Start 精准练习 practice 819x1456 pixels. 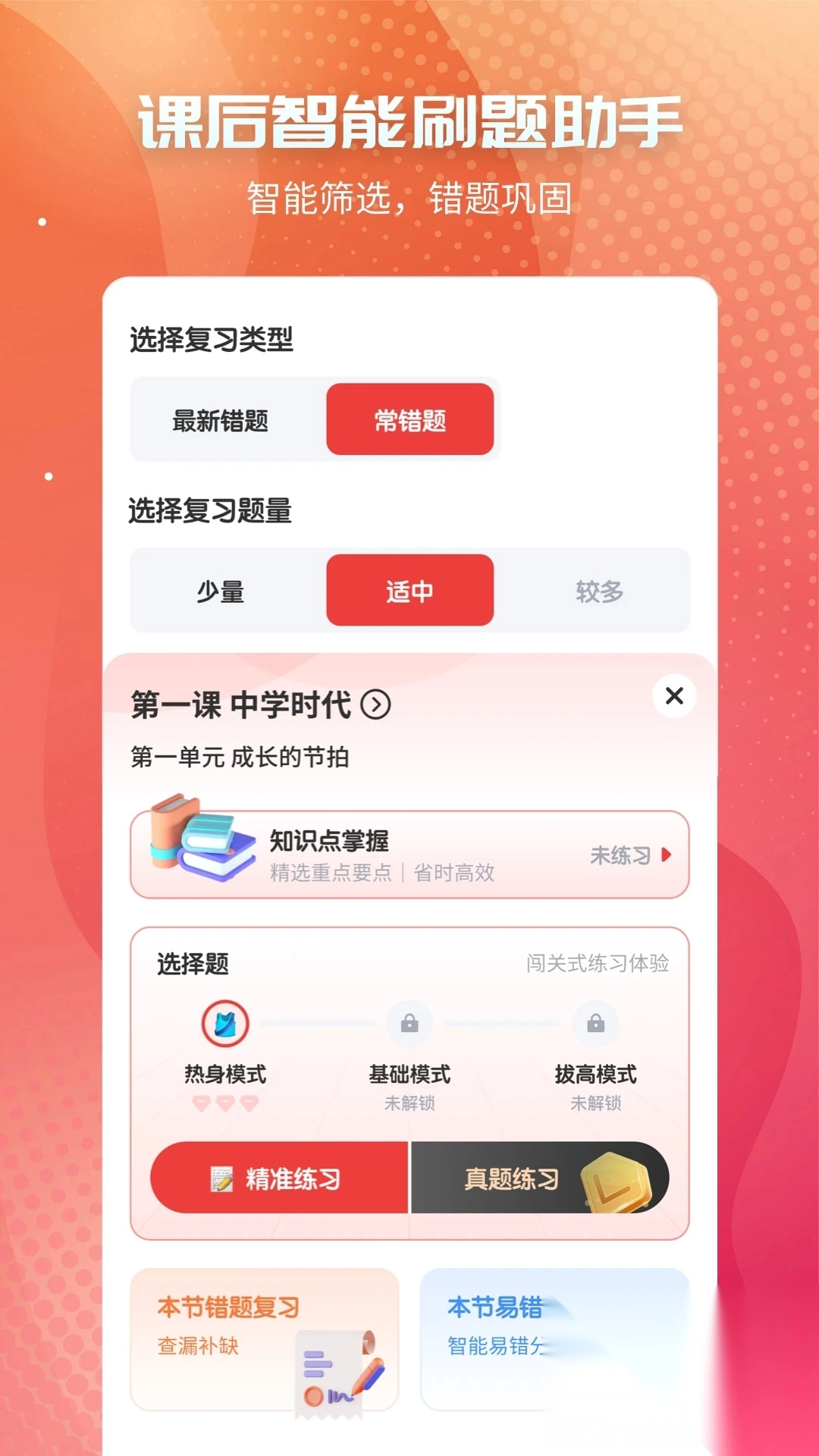tap(281, 1178)
